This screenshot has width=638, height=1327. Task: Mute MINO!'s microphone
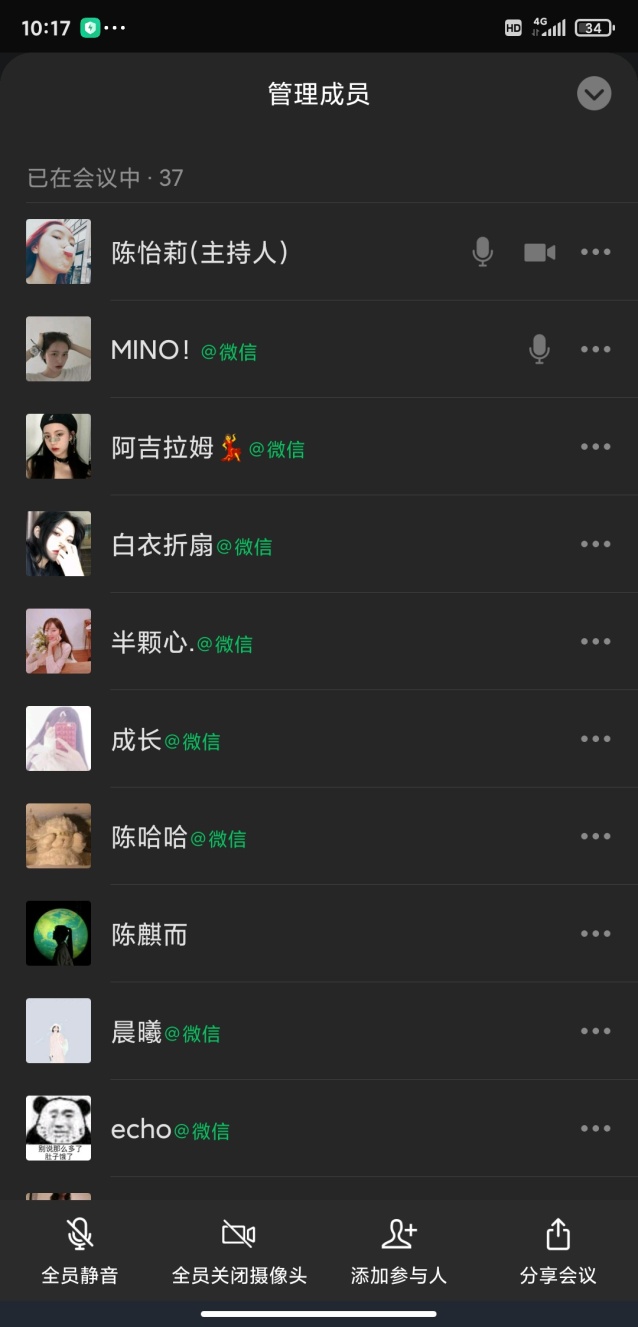click(x=539, y=349)
